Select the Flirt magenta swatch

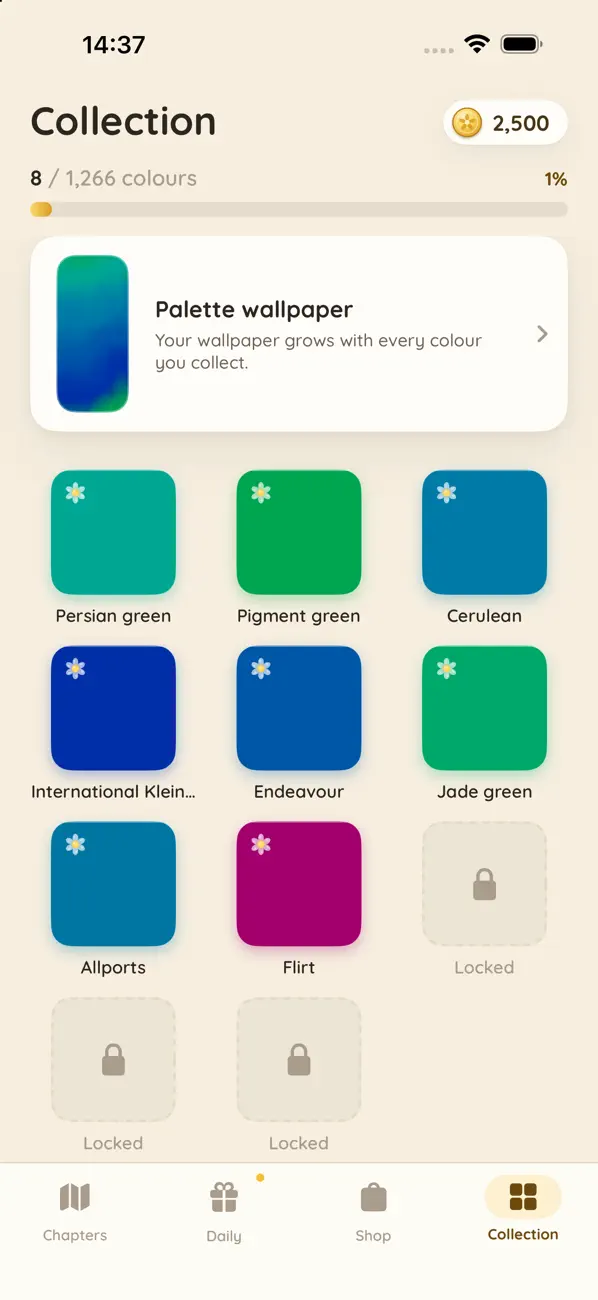(x=299, y=885)
